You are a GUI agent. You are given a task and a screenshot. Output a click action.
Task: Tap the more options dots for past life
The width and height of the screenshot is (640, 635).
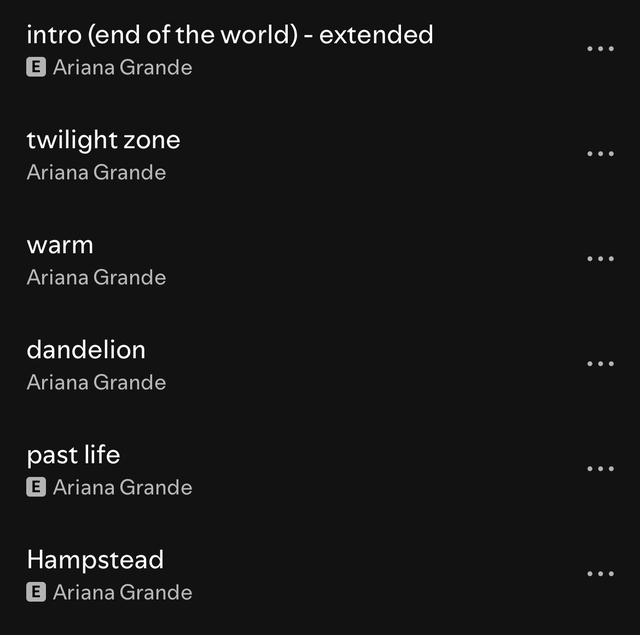600,469
